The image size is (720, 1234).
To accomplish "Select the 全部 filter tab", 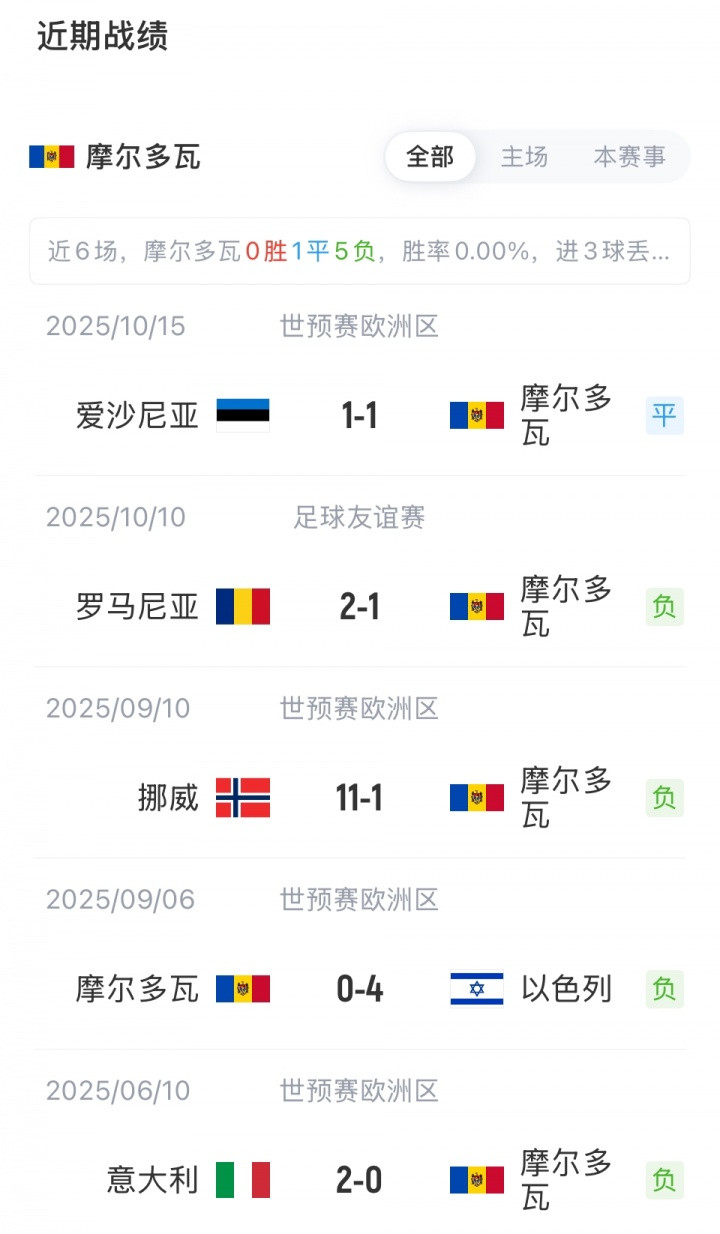I will [430, 157].
